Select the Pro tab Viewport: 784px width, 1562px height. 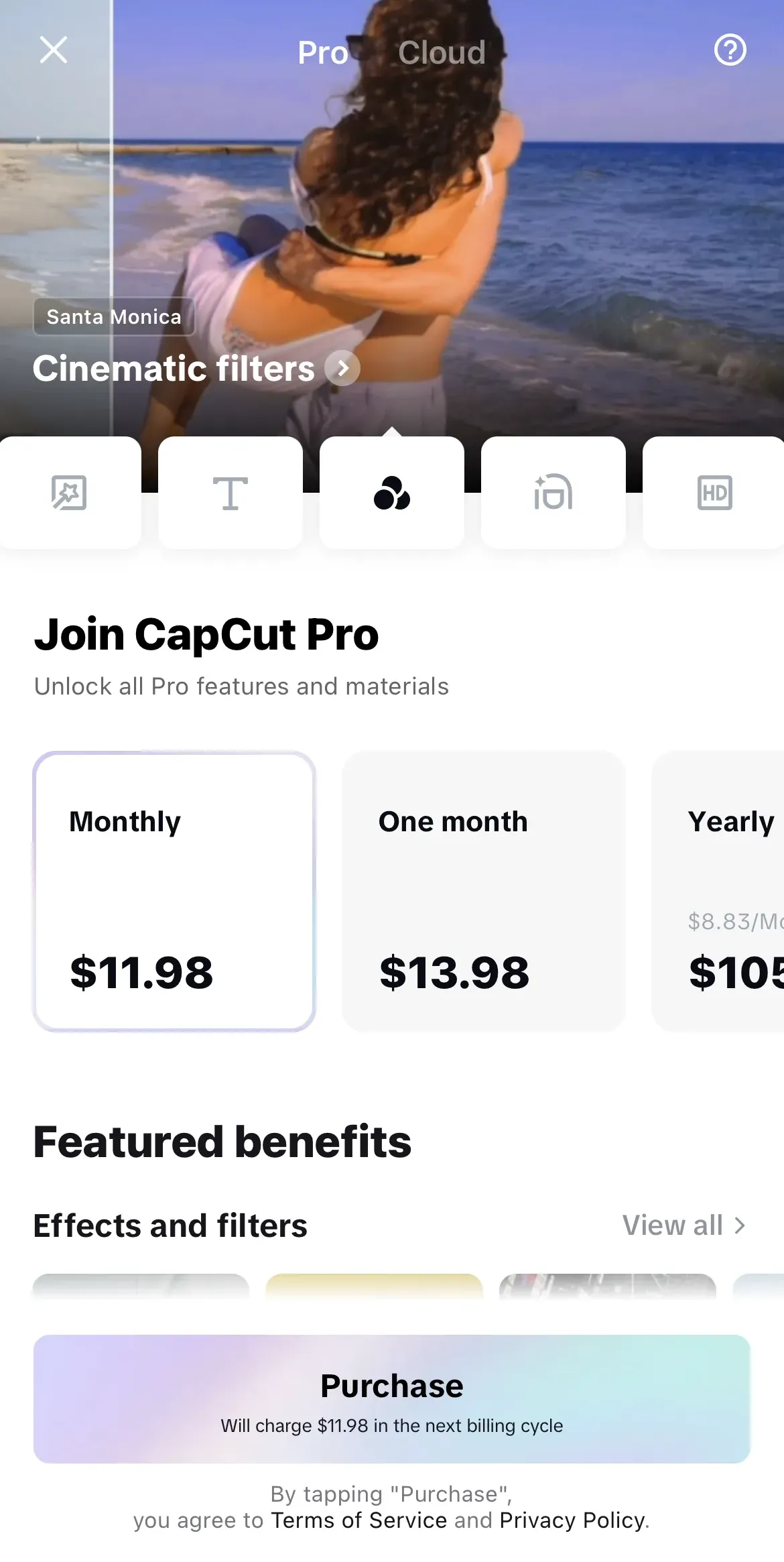[323, 52]
